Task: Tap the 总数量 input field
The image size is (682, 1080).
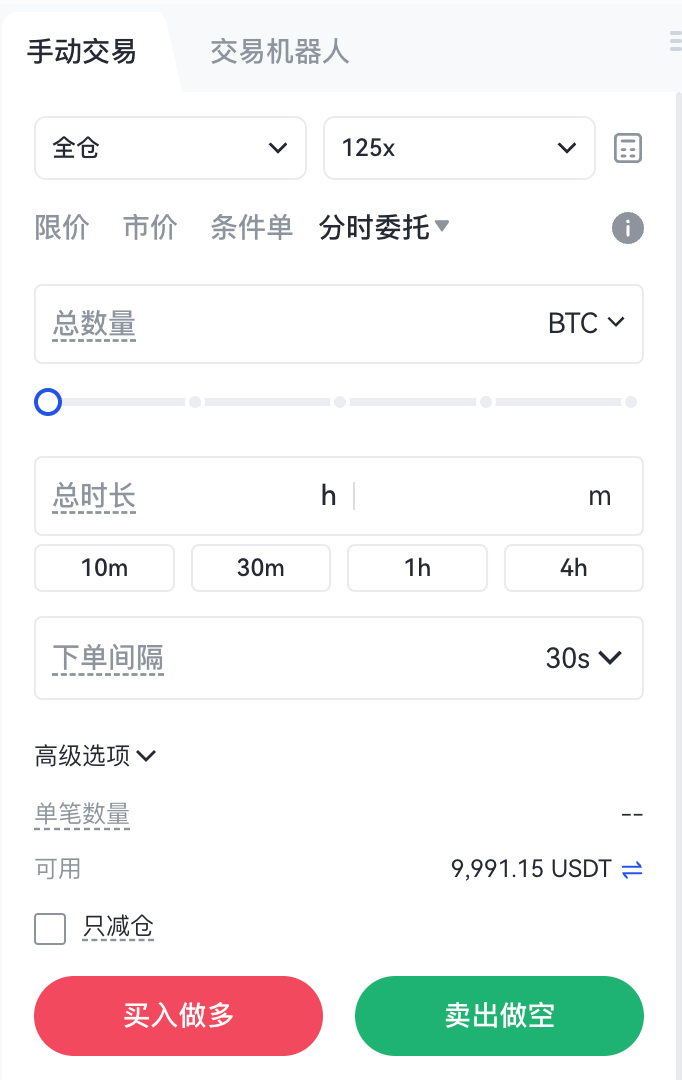Action: [280, 324]
